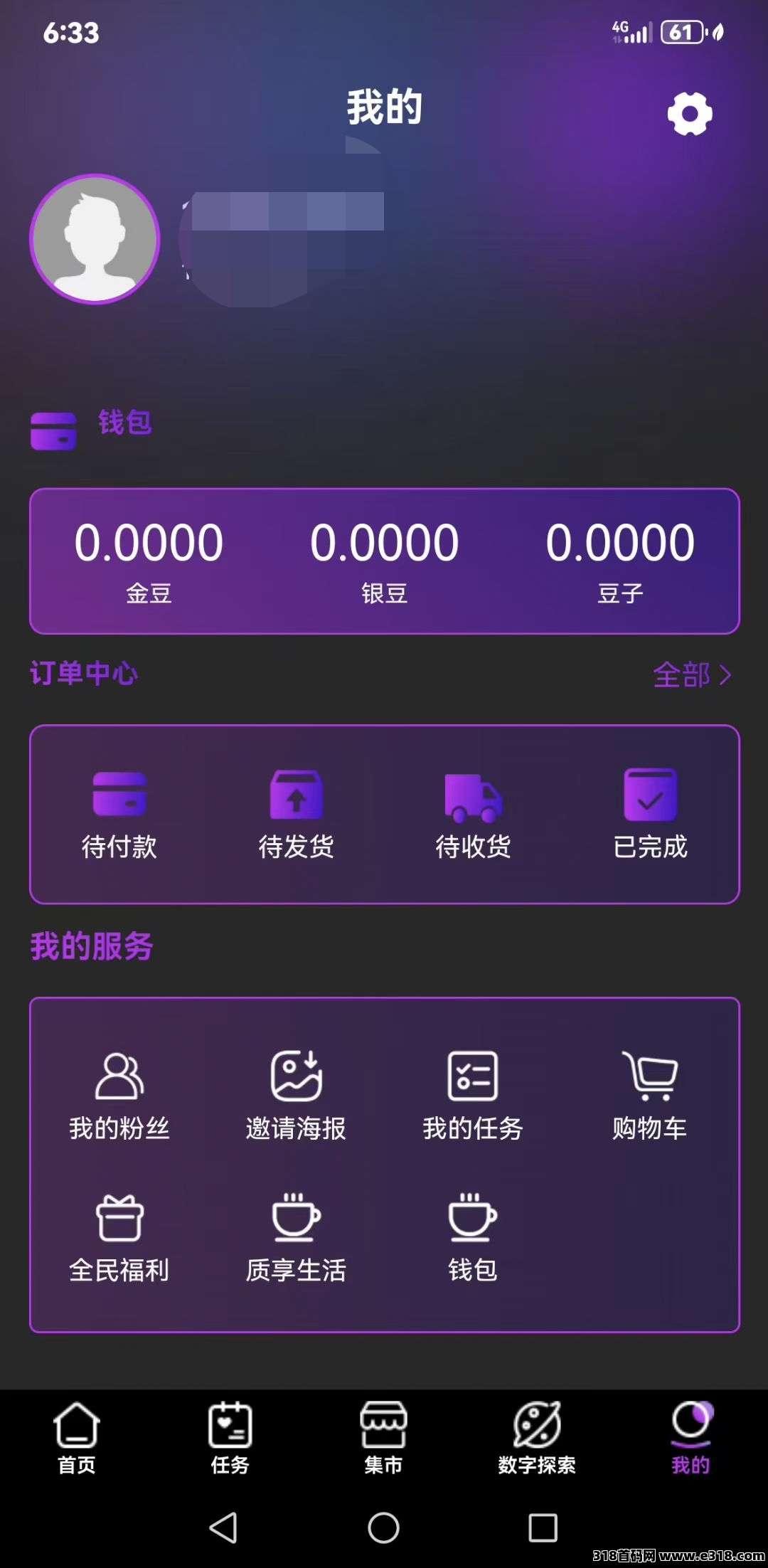This screenshot has width=768, height=1568.
Task: Open 待收货 orders awaiting delivery
Action: (473, 815)
